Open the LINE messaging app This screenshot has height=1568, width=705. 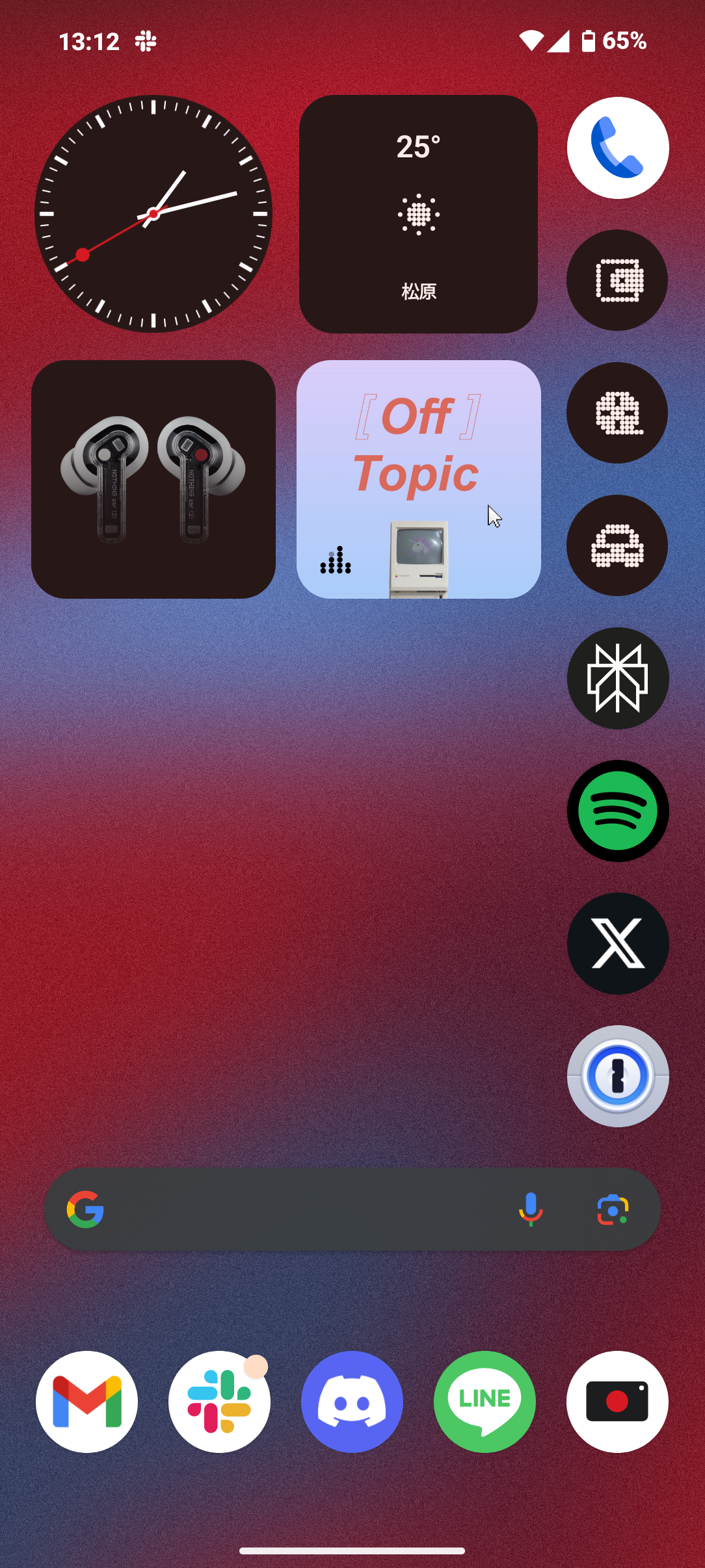pyautogui.click(x=484, y=1402)
